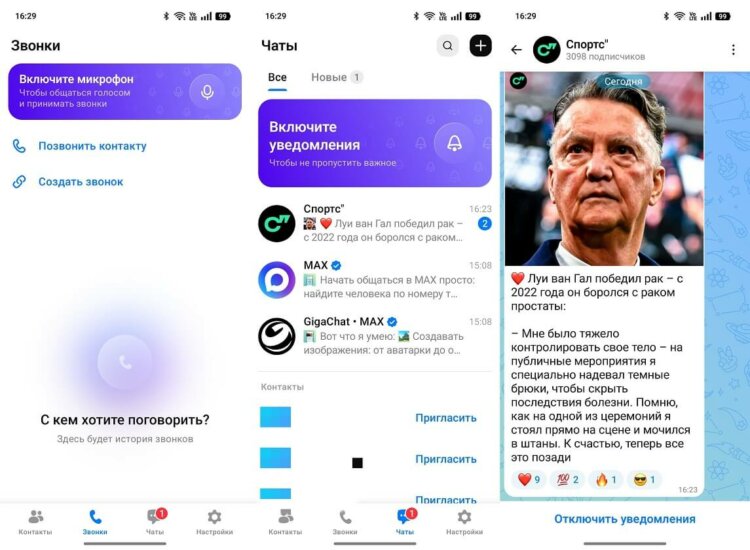The width and height of the screenshot is (750, 550).
Task: Tap Создать звонок
Action: [x=80, y=182]
